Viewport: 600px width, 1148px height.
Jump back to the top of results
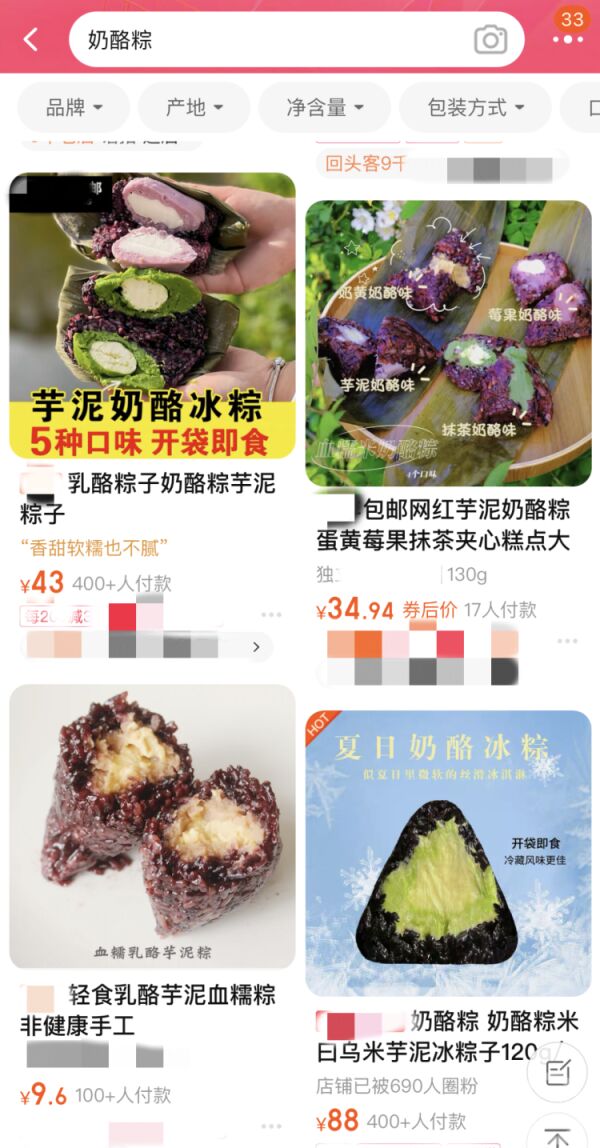[x=557, y=1135]
